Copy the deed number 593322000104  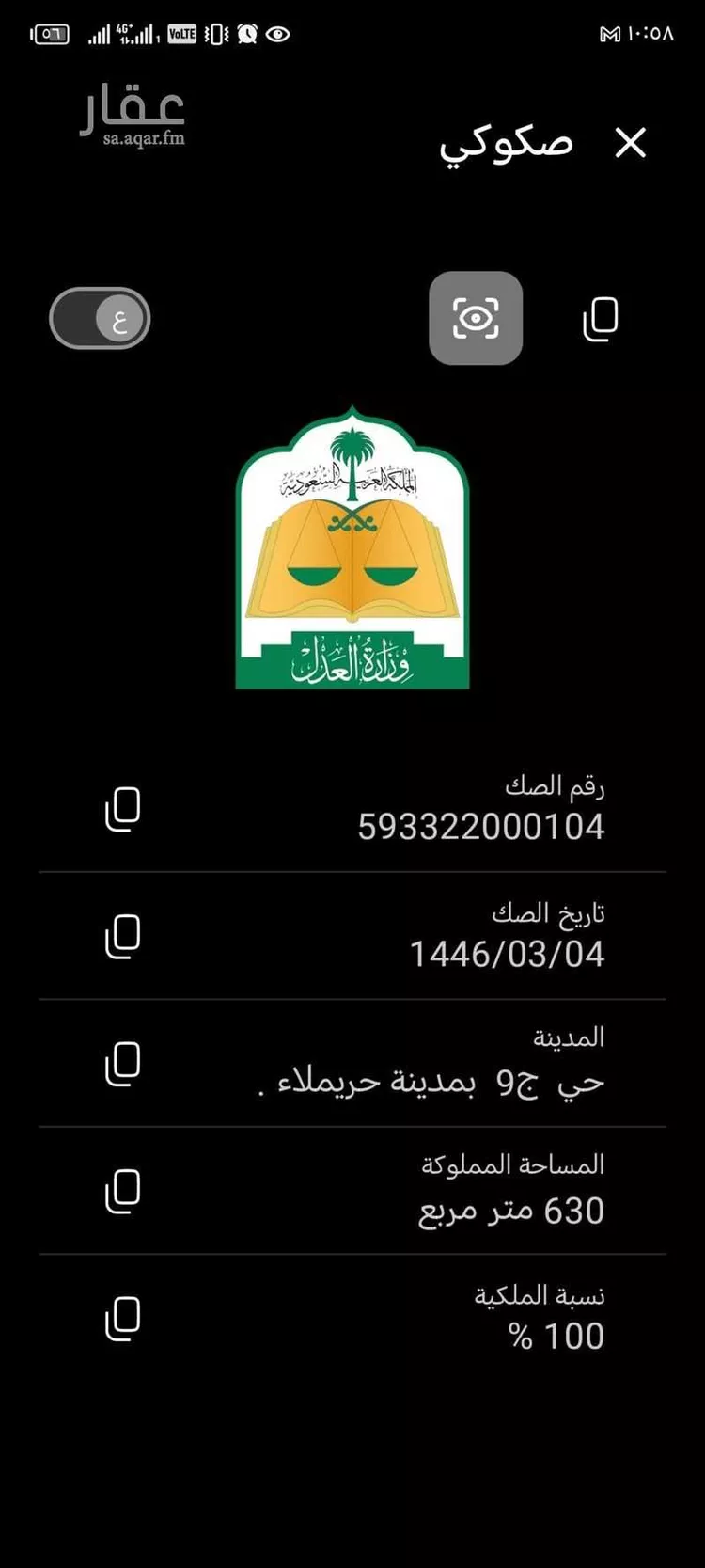[121, 807]
